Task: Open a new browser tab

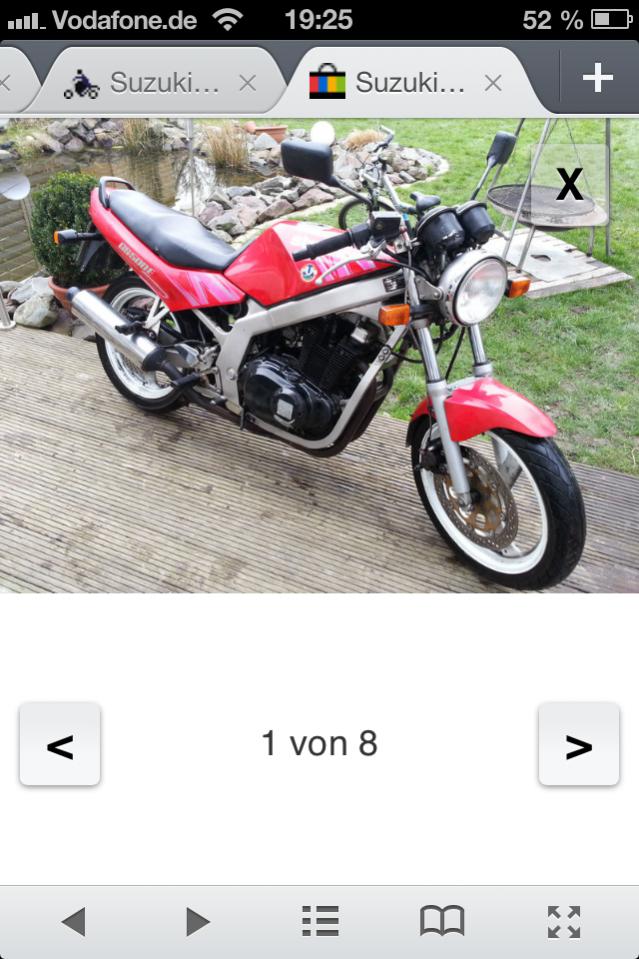Action: (x=598, y=78)
